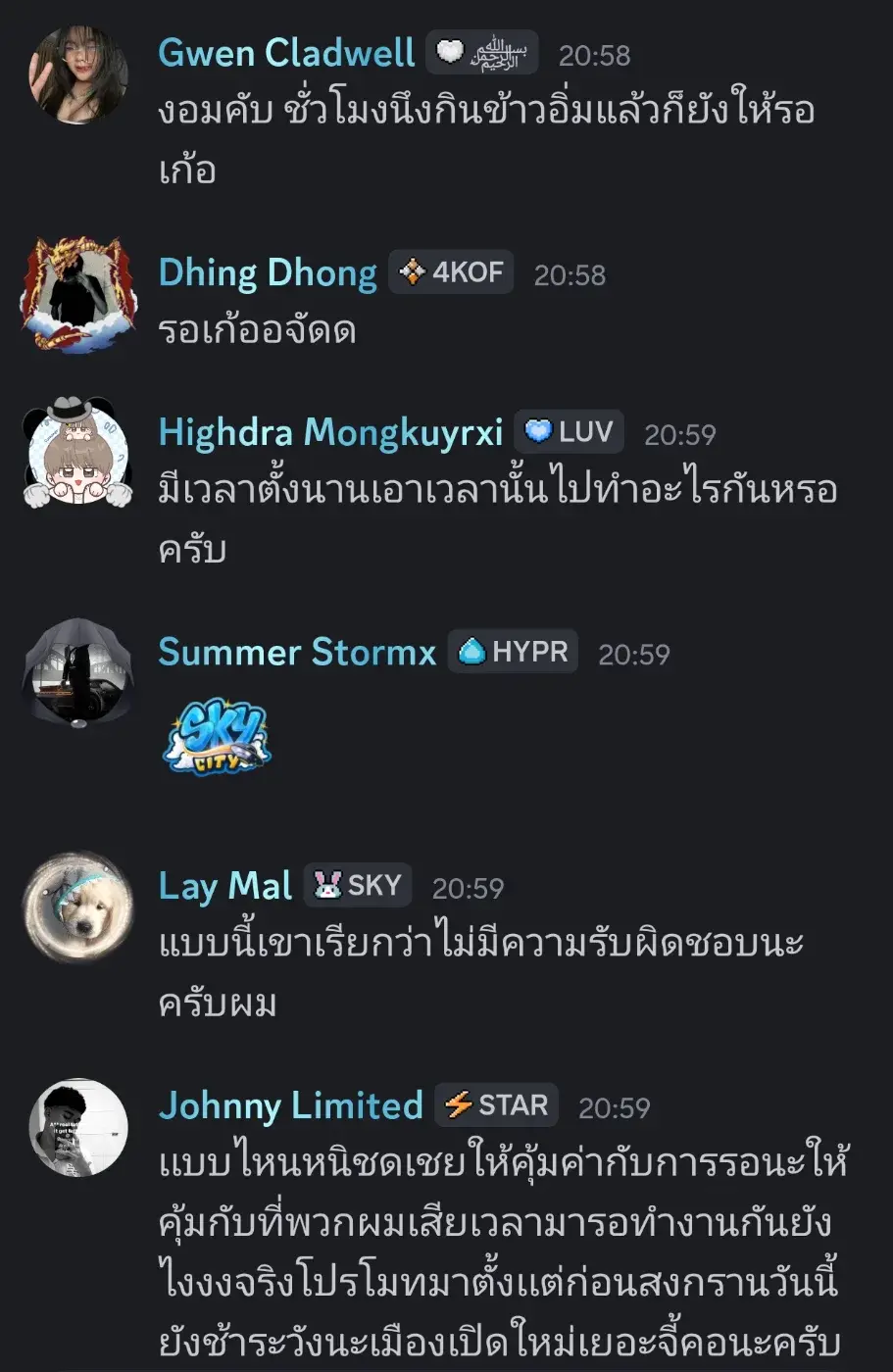
Task: Tap Dhing Dhong's 4KOF server tag
Action: (451, 272)
